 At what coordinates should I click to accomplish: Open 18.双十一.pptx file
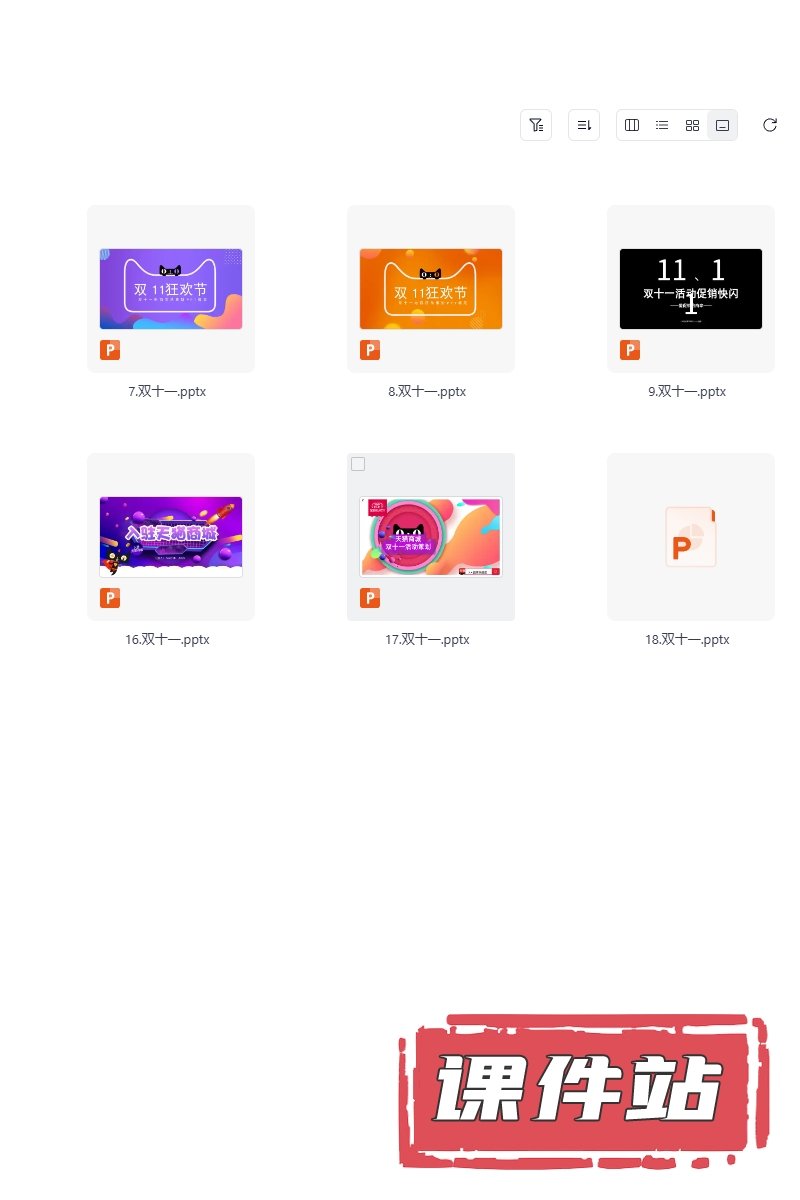pyautogui.click(x=691, y=537)
